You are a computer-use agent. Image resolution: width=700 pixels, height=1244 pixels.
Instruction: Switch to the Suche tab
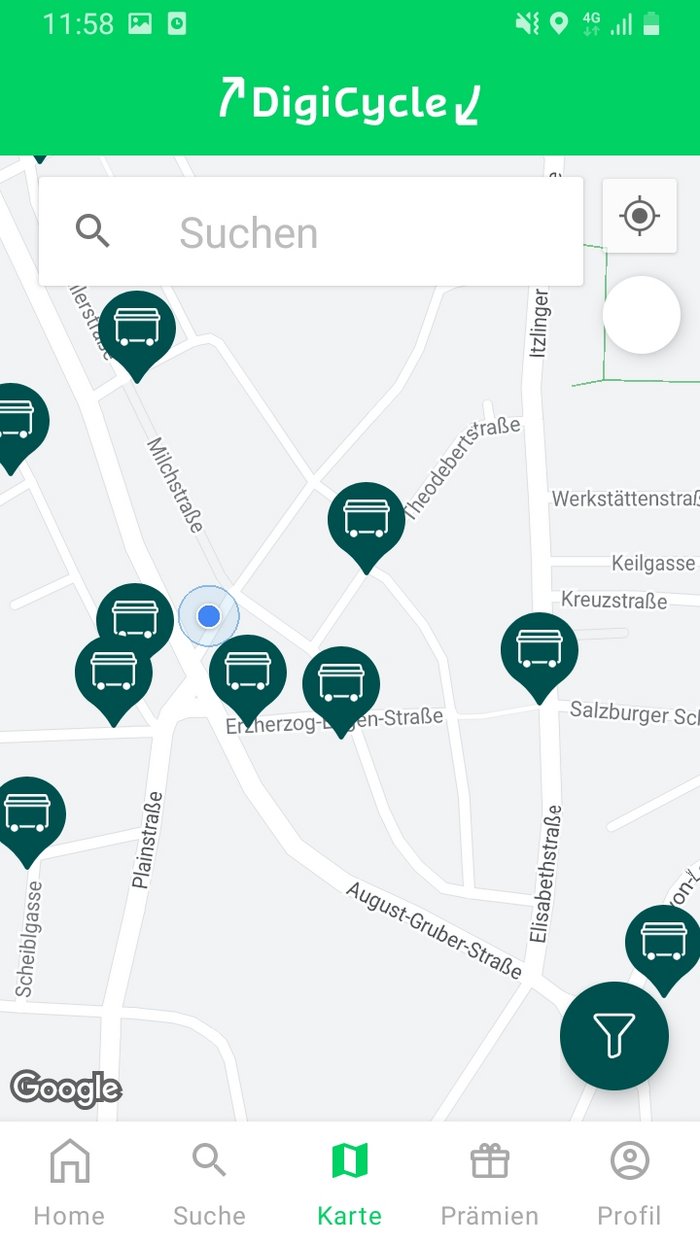click(x=209, y=1185)
